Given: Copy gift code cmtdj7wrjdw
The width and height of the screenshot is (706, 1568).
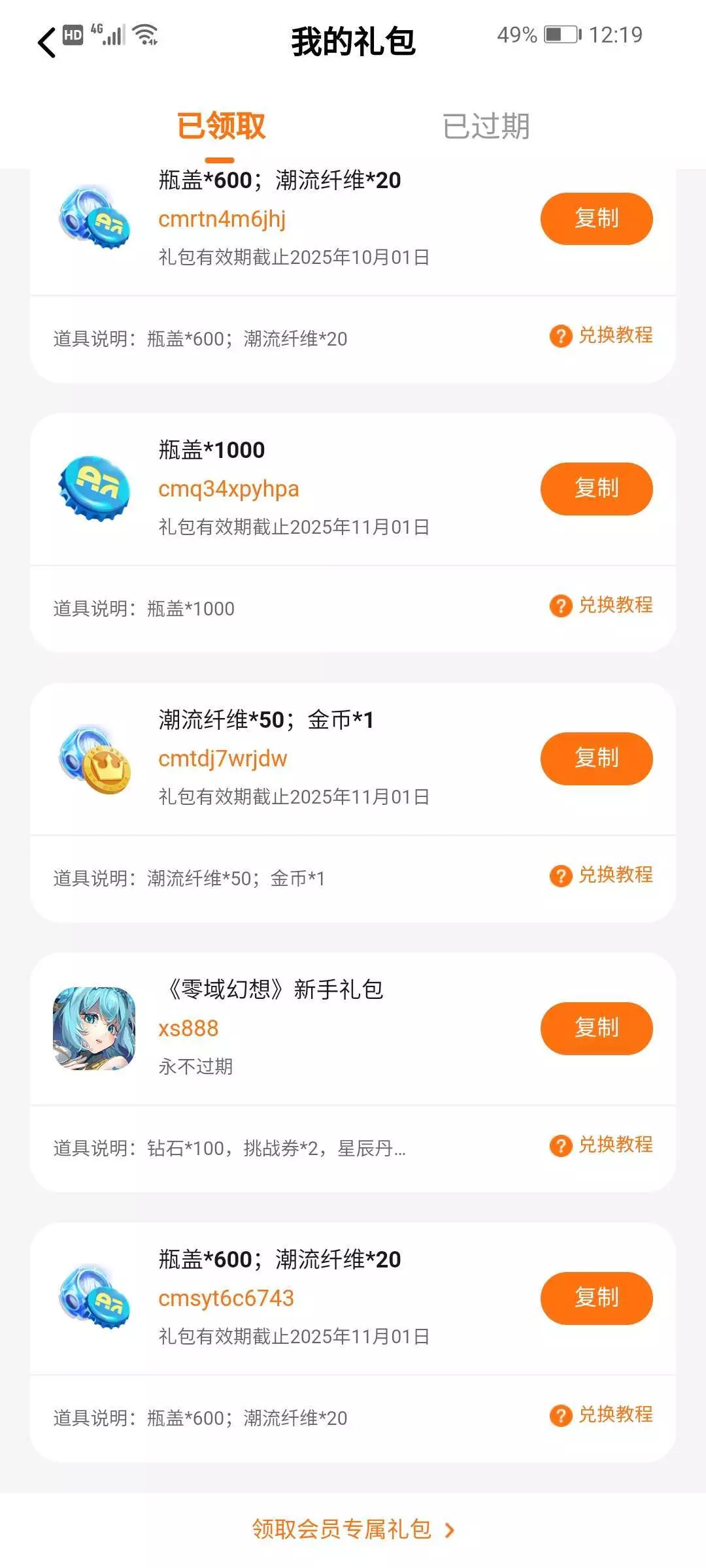Looking at the screenshot, I should tap(596, 759).
